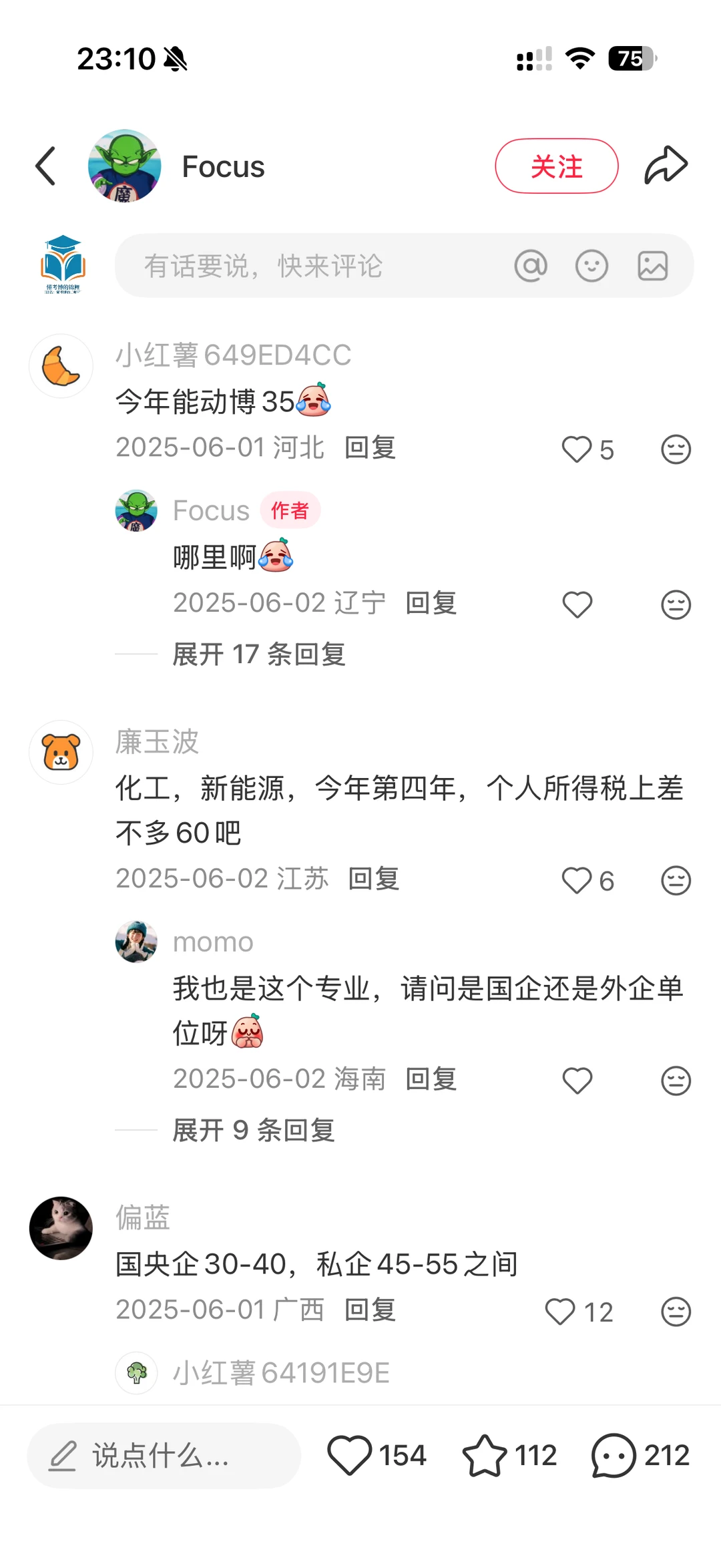Follow the author by tapping 关注
721x1568 pixels.
point(557,166)
